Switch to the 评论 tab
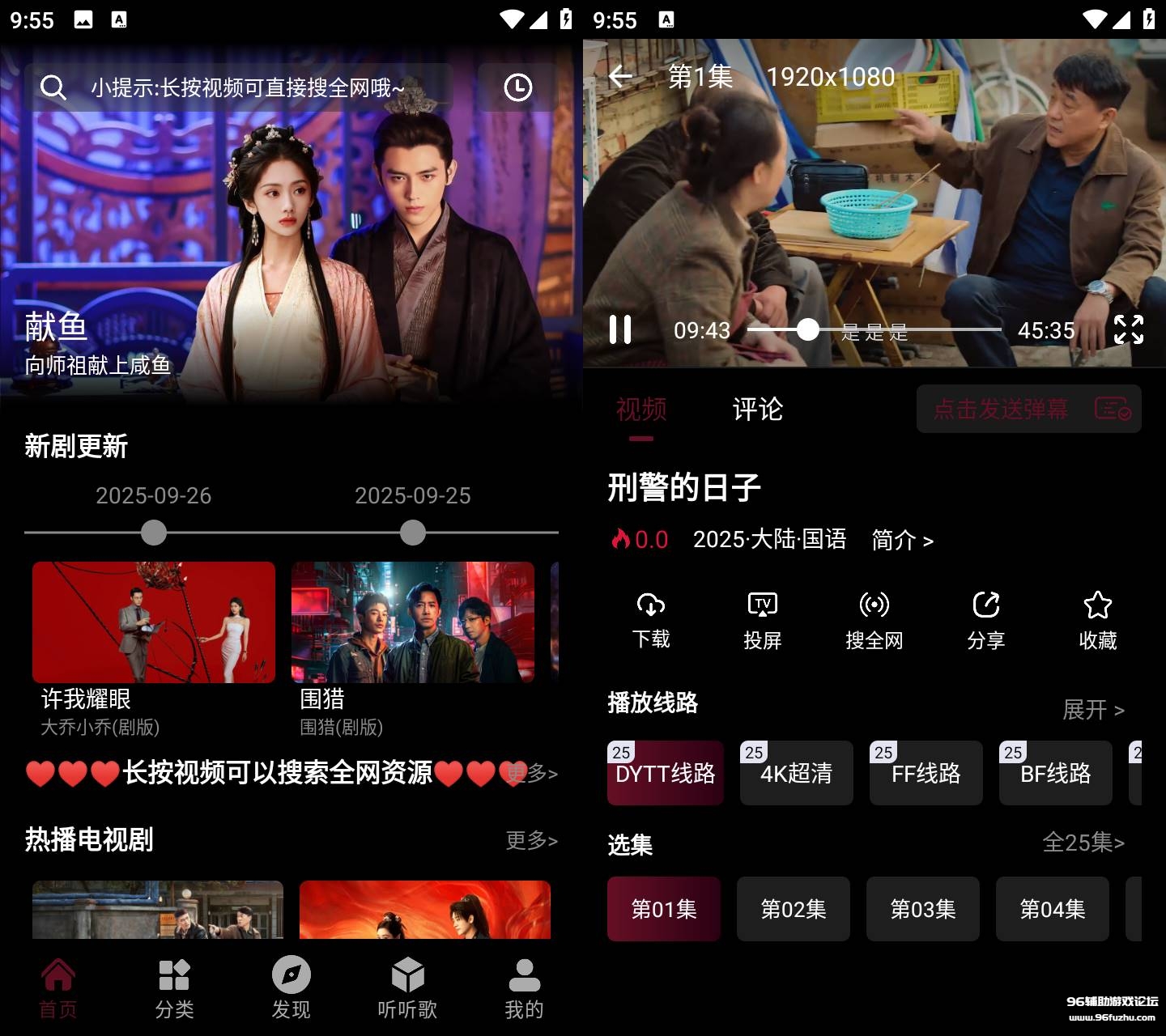 pyautogui.click(x=757, y=410)
